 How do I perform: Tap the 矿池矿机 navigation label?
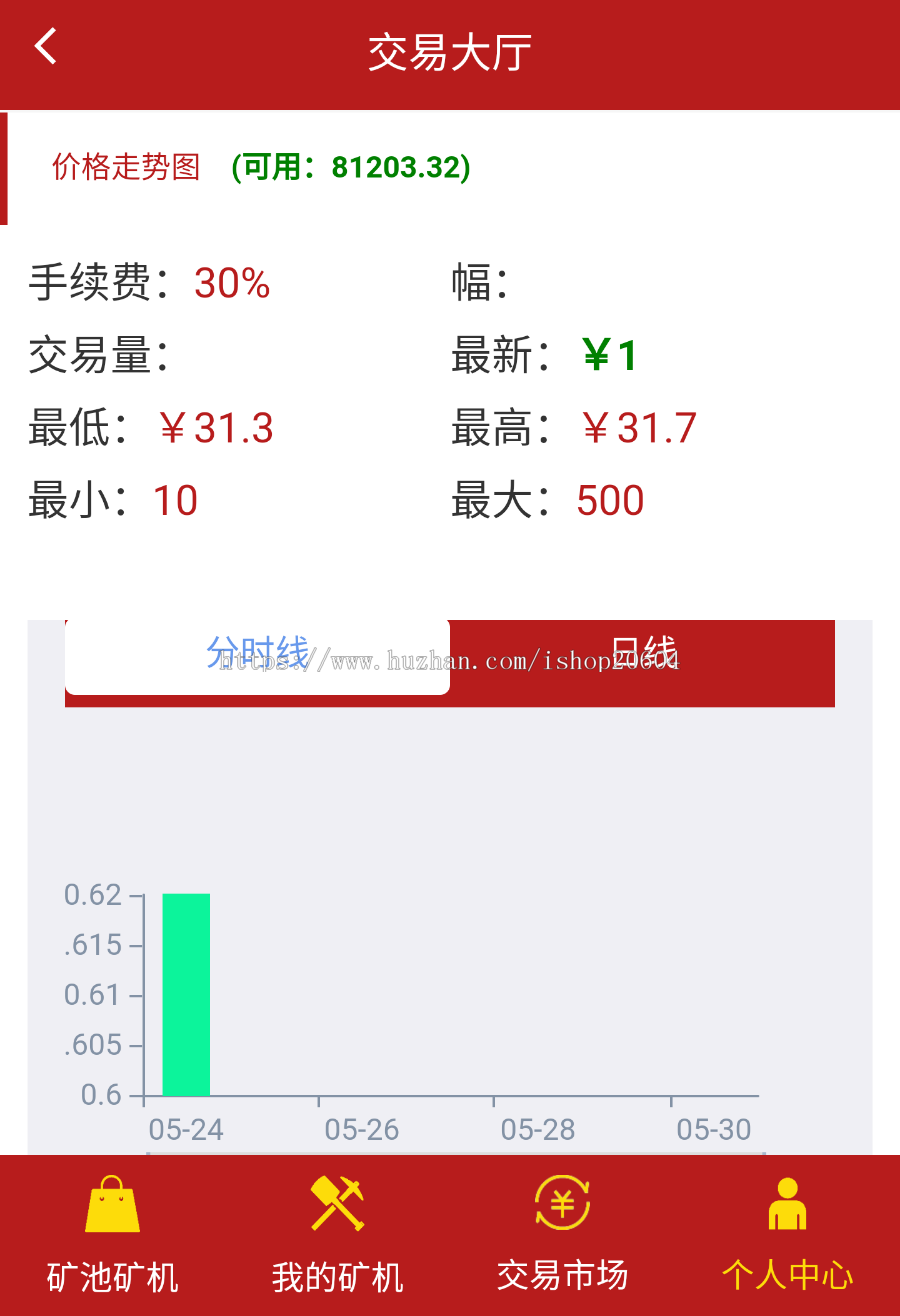point(111,1277)
